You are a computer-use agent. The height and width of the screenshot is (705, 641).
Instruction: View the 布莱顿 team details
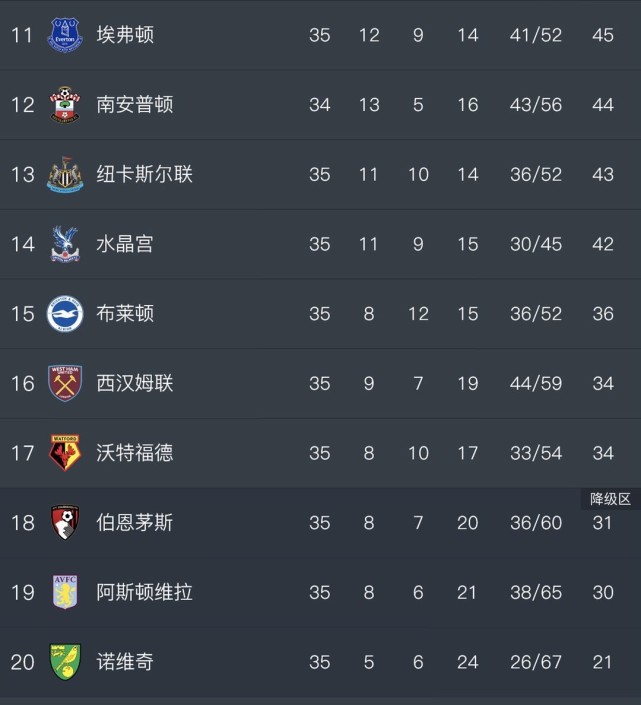125,313
